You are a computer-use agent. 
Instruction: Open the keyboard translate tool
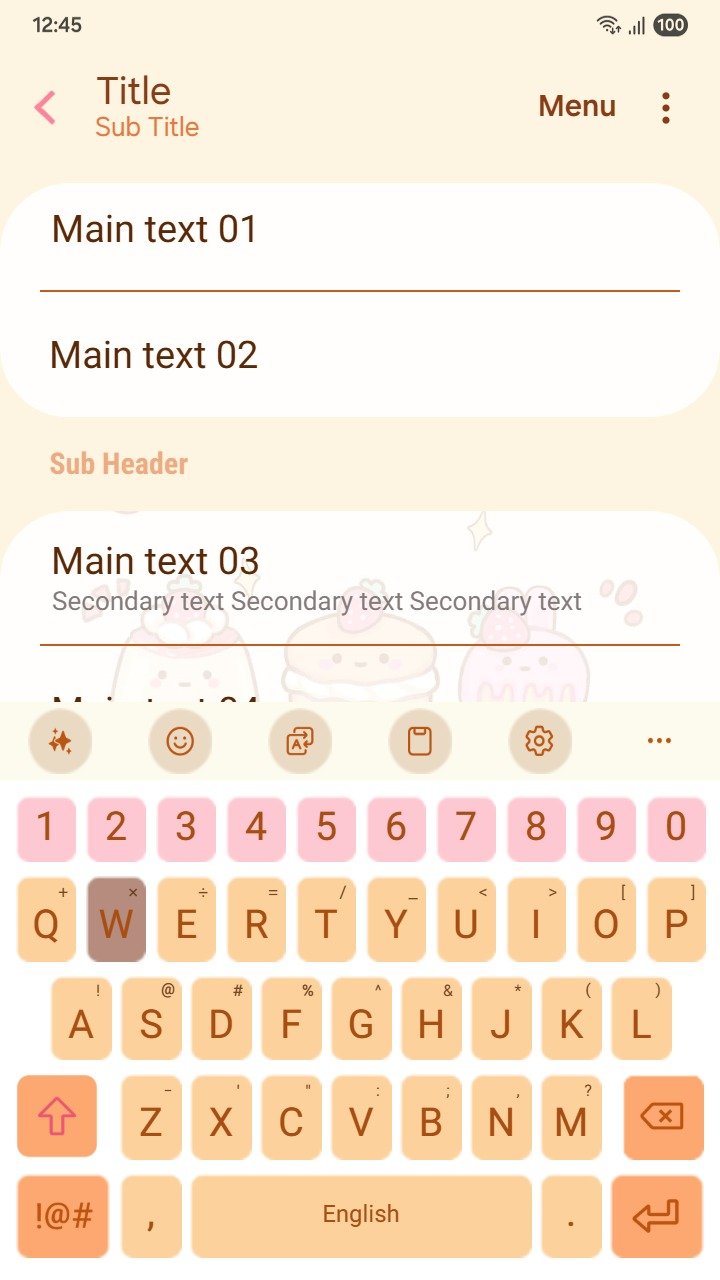coord(300,741)
